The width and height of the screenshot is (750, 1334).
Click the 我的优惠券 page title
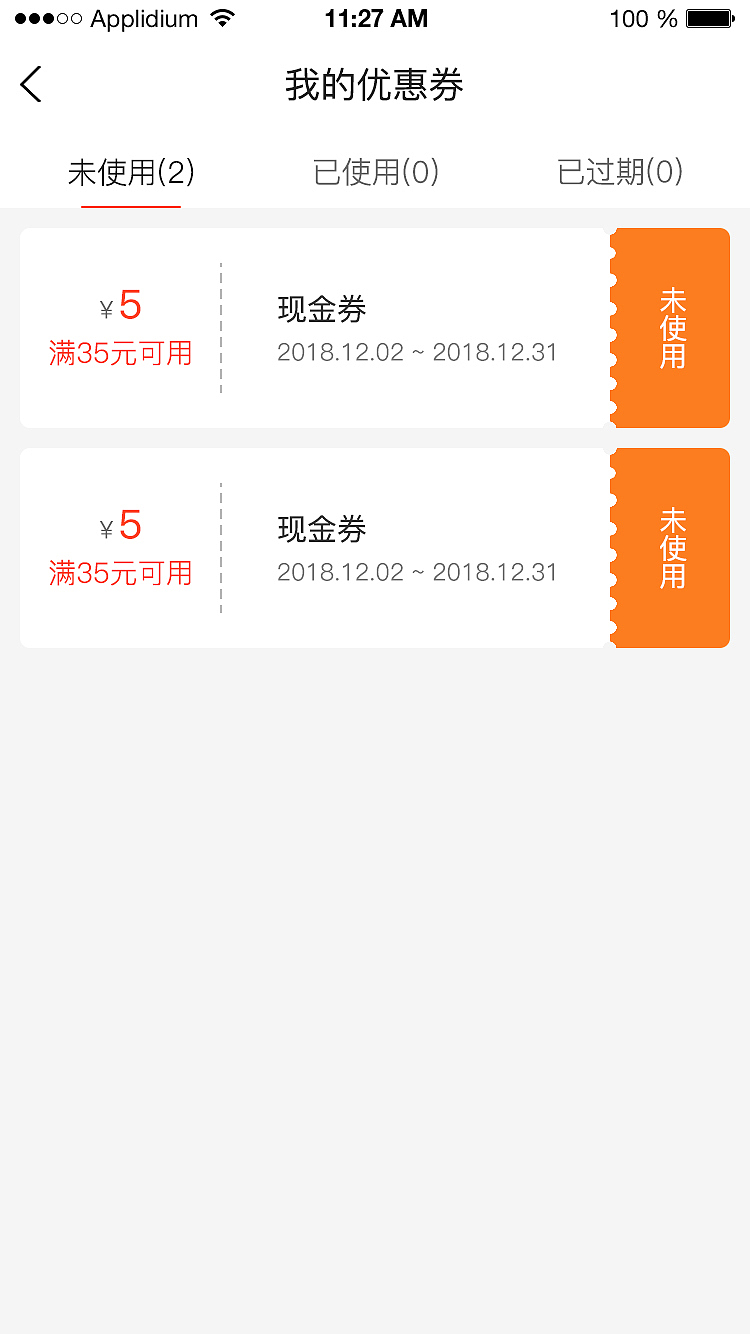point(375,86)
